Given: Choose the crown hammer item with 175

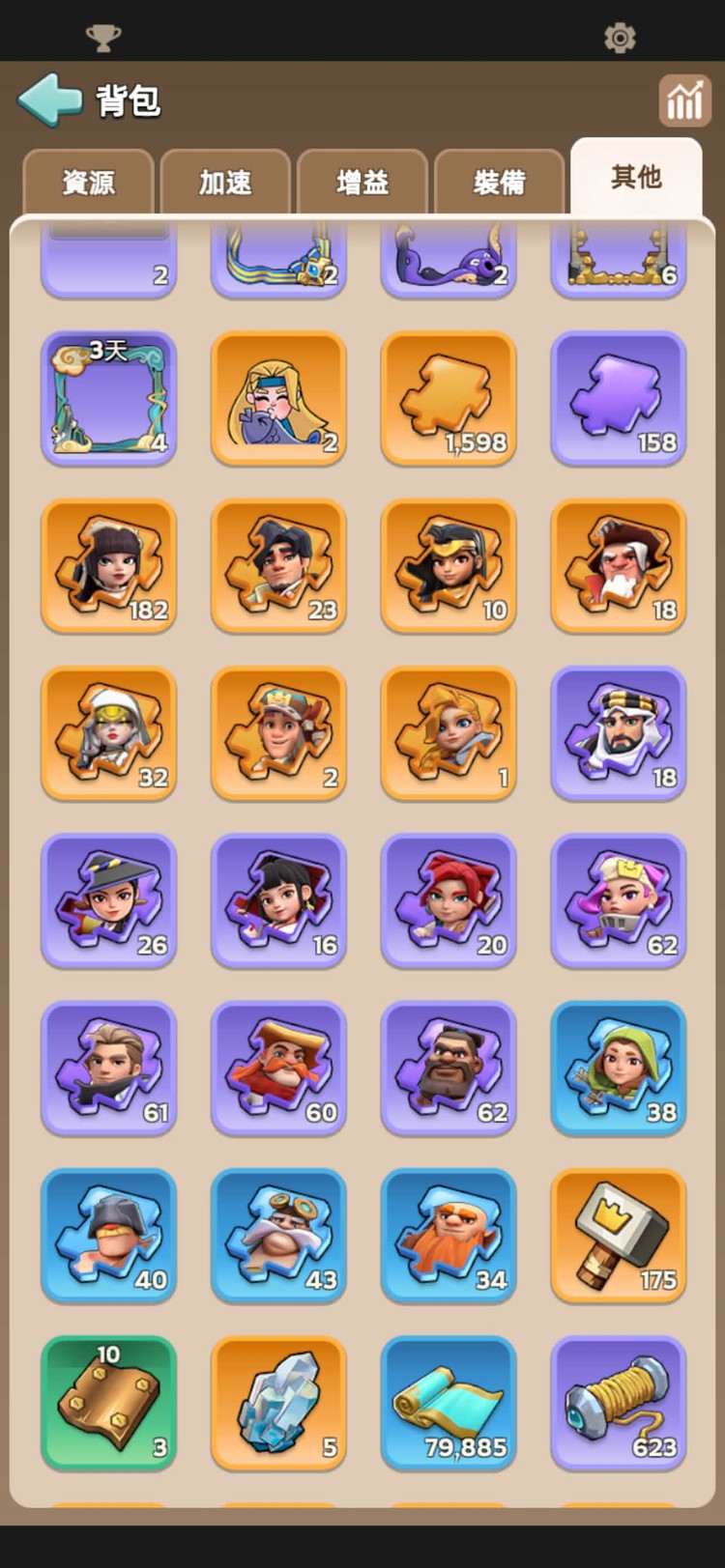Looking at the screenshot, I should click(x=619, y=1235).
